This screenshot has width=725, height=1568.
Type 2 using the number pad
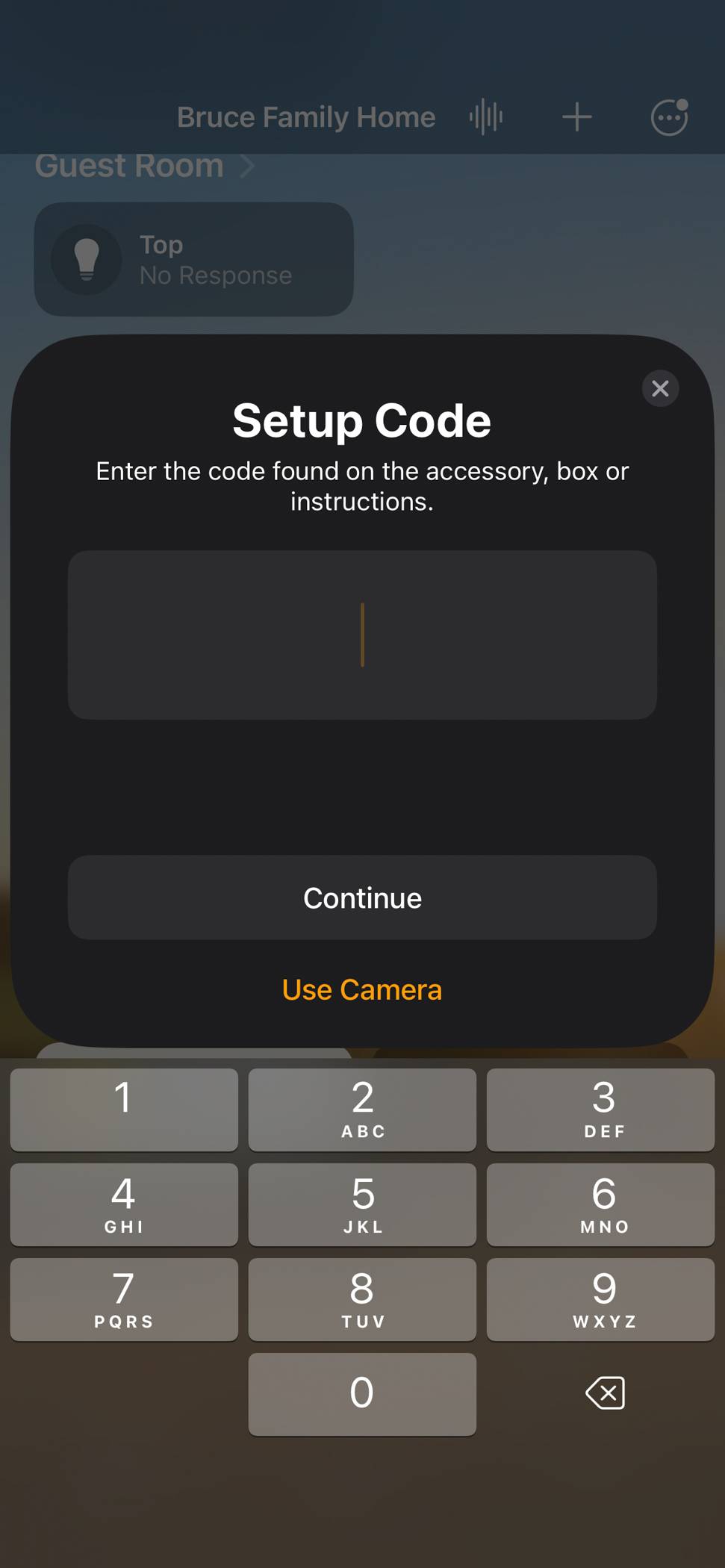[x=362, y=1110]
